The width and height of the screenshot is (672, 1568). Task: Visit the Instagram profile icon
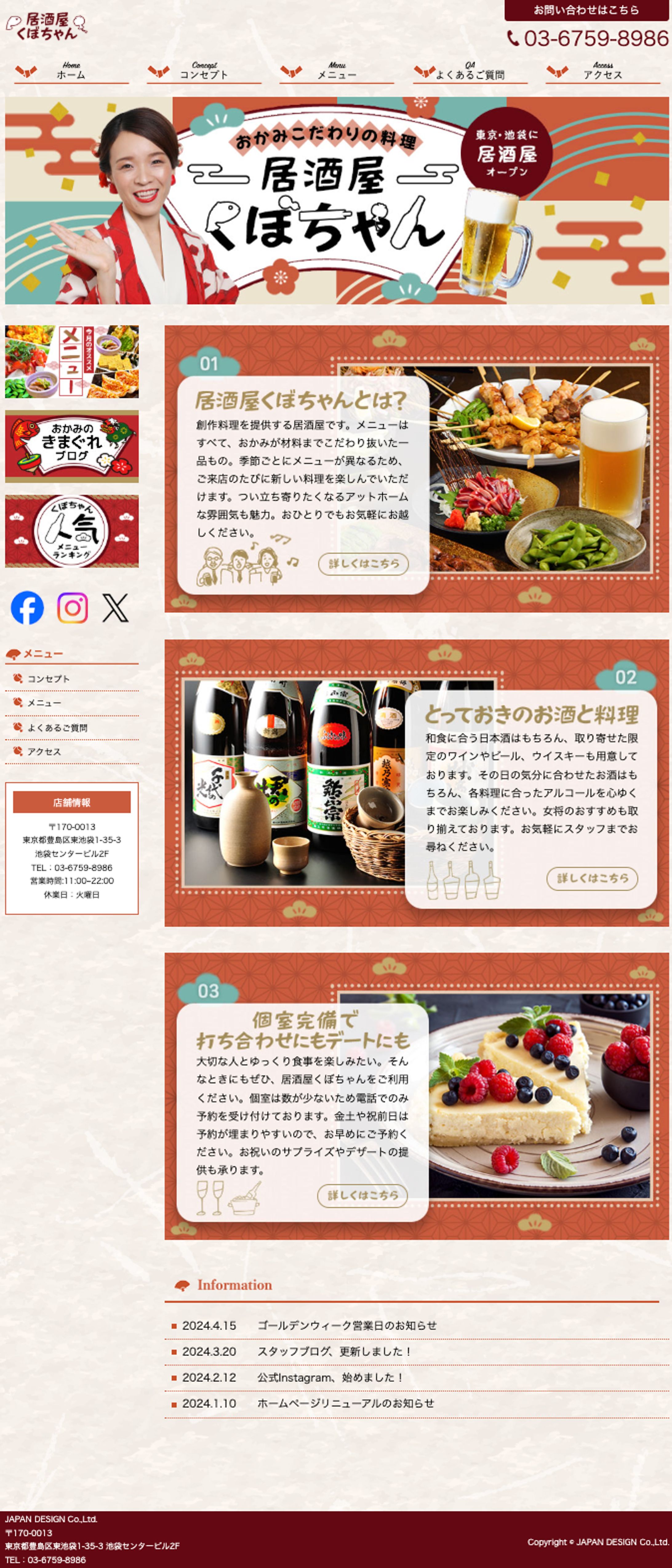(72, 608)
